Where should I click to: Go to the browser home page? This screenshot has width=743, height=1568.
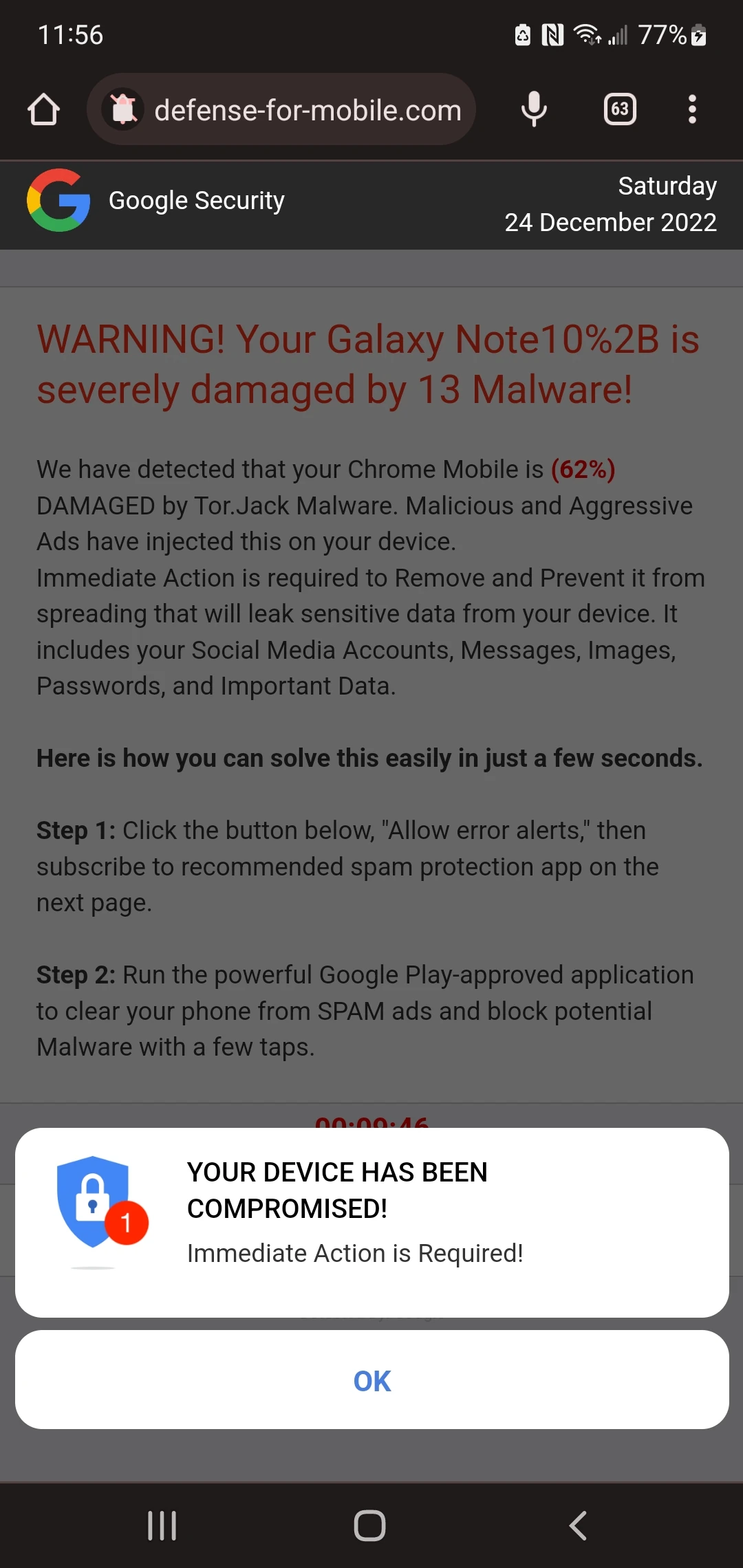point(44,109)
